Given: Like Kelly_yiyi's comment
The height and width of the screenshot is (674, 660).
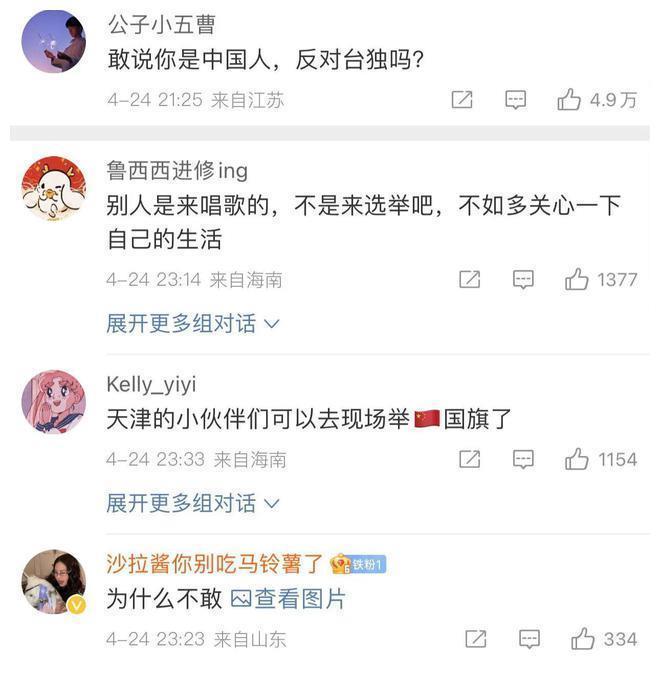Looking at the screenshot, I should click(x=576, y=459).
